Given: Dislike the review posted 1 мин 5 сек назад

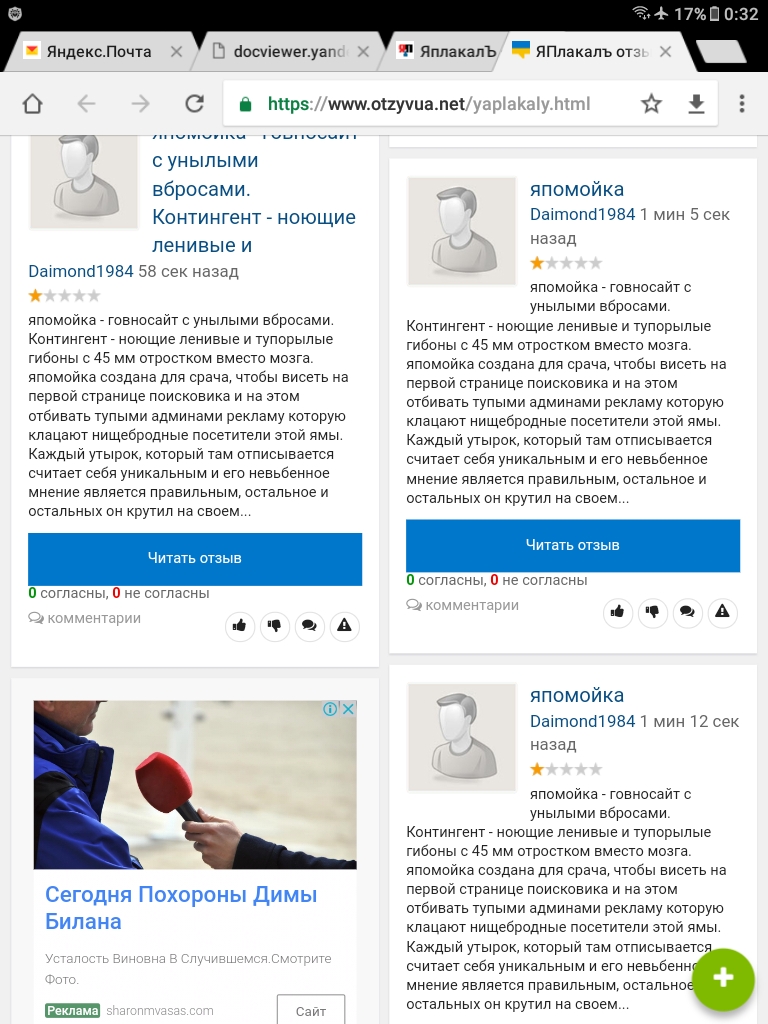Looking at the screenshot, I should tap(652, 613).
